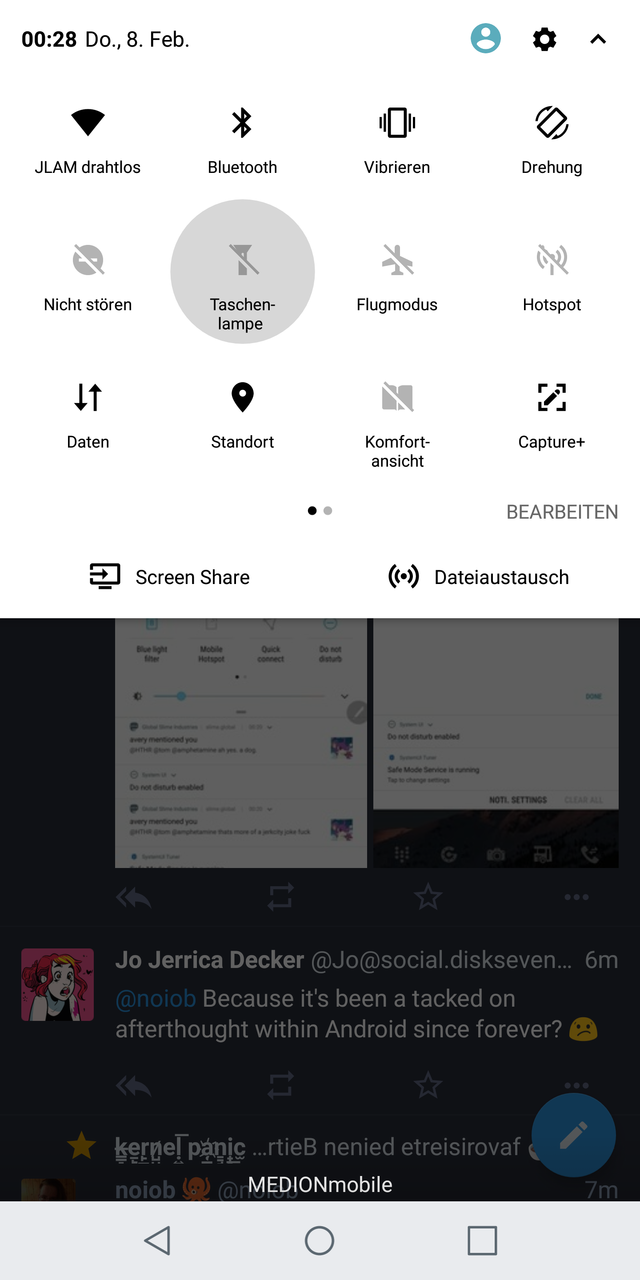The width and height of the screenshot is (640, 1280).
Task: Go back with navigation bar arrow
Action: pyautogui.click(x=157, y=1241)
